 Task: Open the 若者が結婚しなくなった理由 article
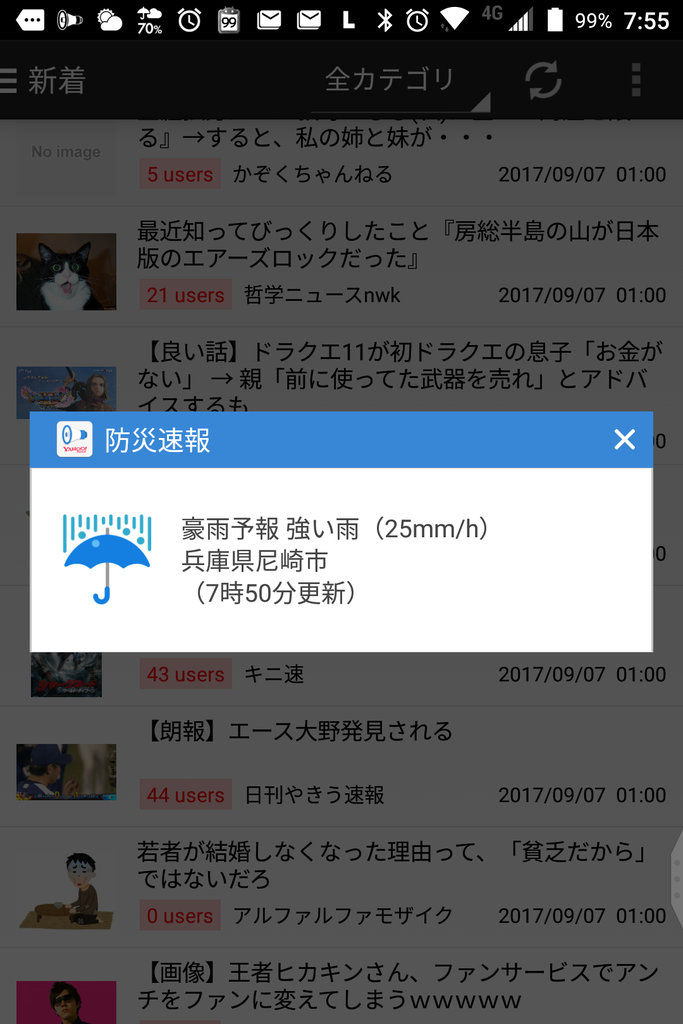(x=342, y=888)
